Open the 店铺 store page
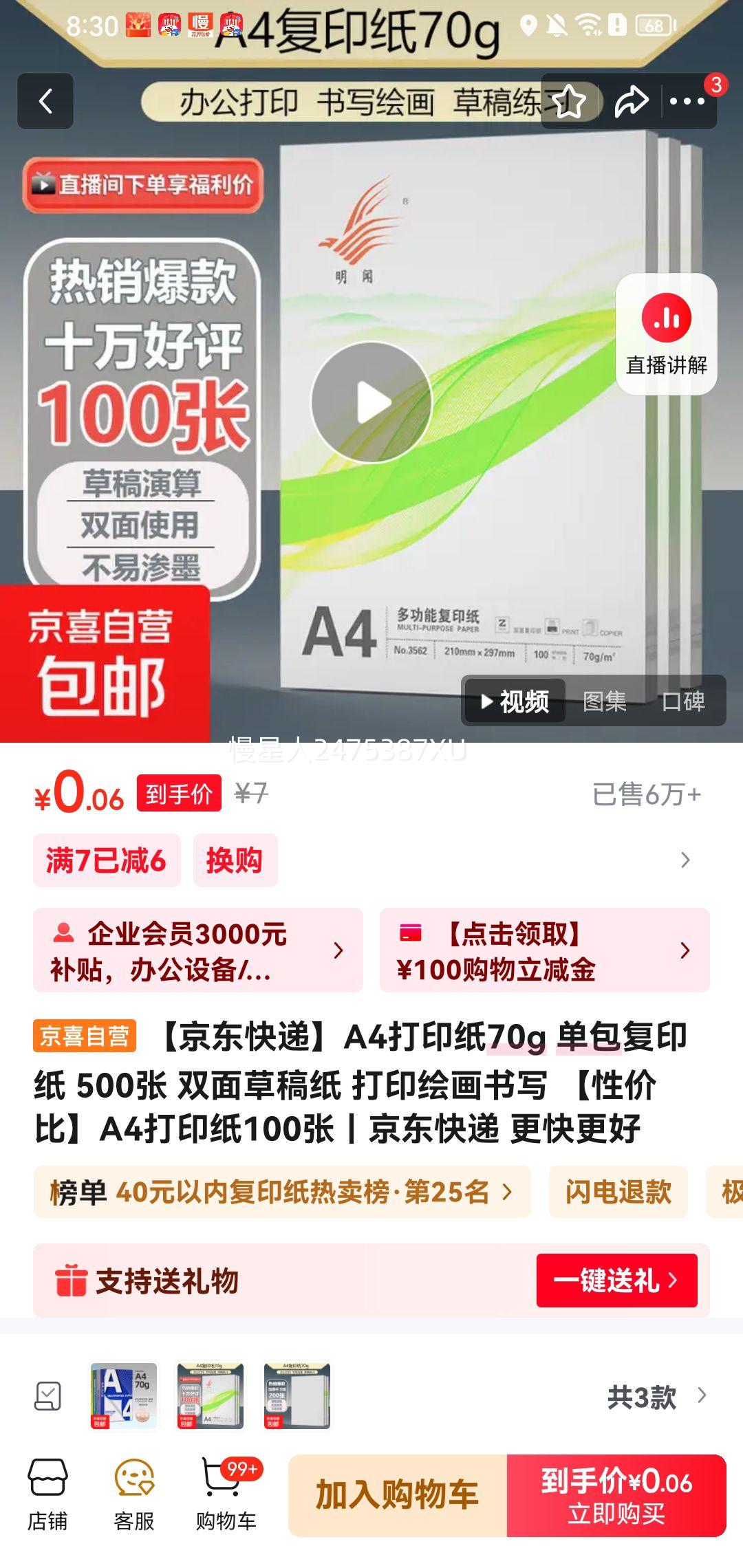 [47, 1494]
